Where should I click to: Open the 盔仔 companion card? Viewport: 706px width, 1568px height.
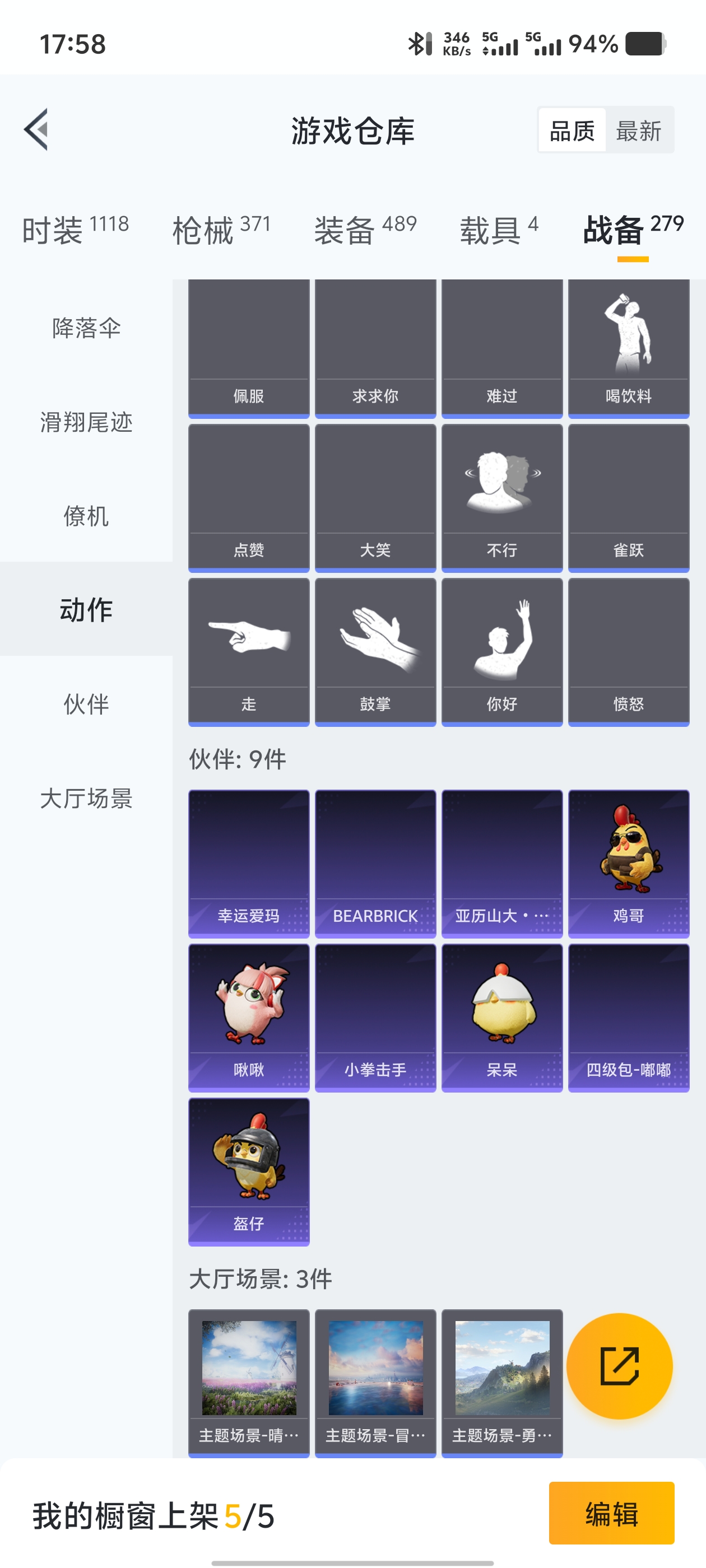coord(249,1170)
